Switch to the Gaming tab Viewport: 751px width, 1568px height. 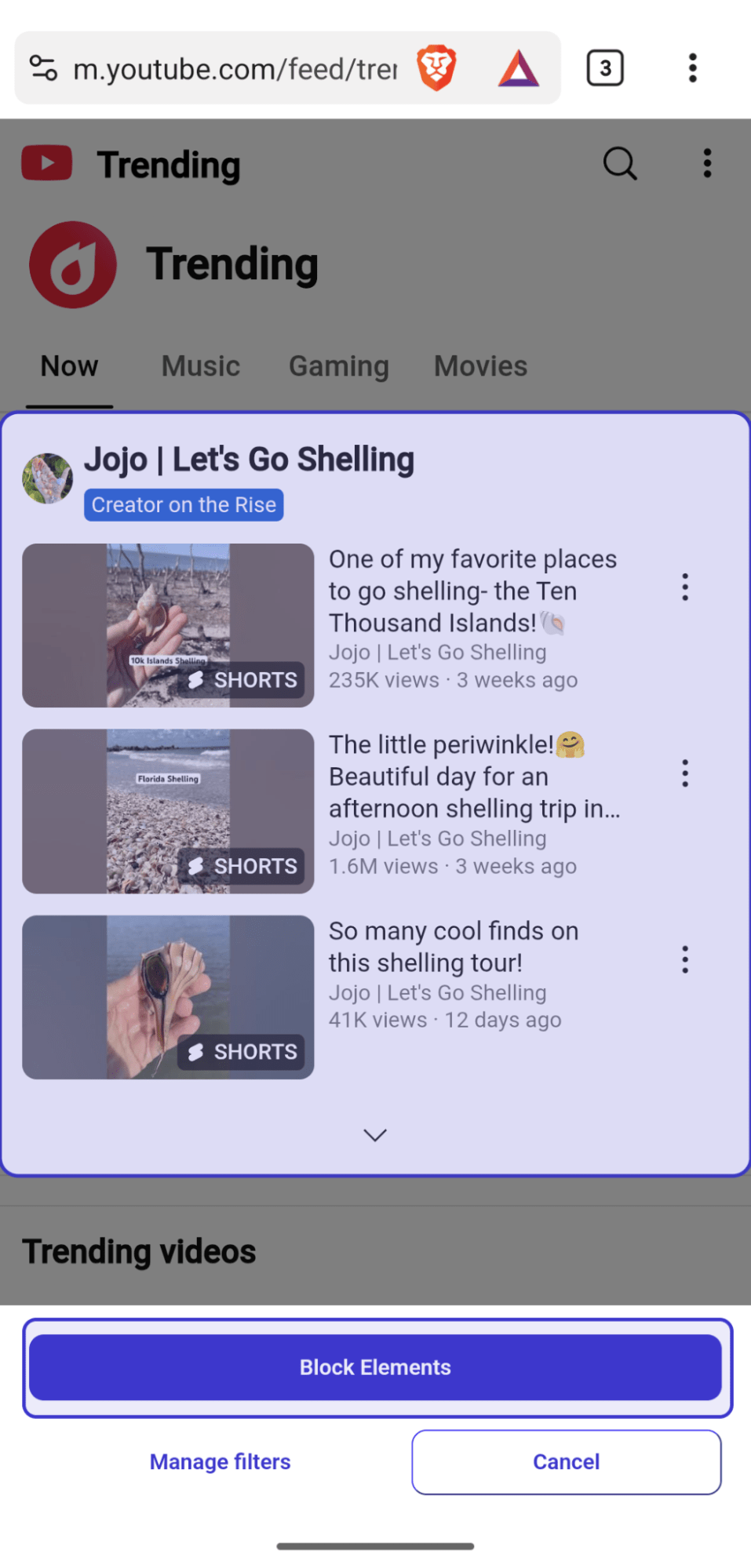tap(339, 366)
